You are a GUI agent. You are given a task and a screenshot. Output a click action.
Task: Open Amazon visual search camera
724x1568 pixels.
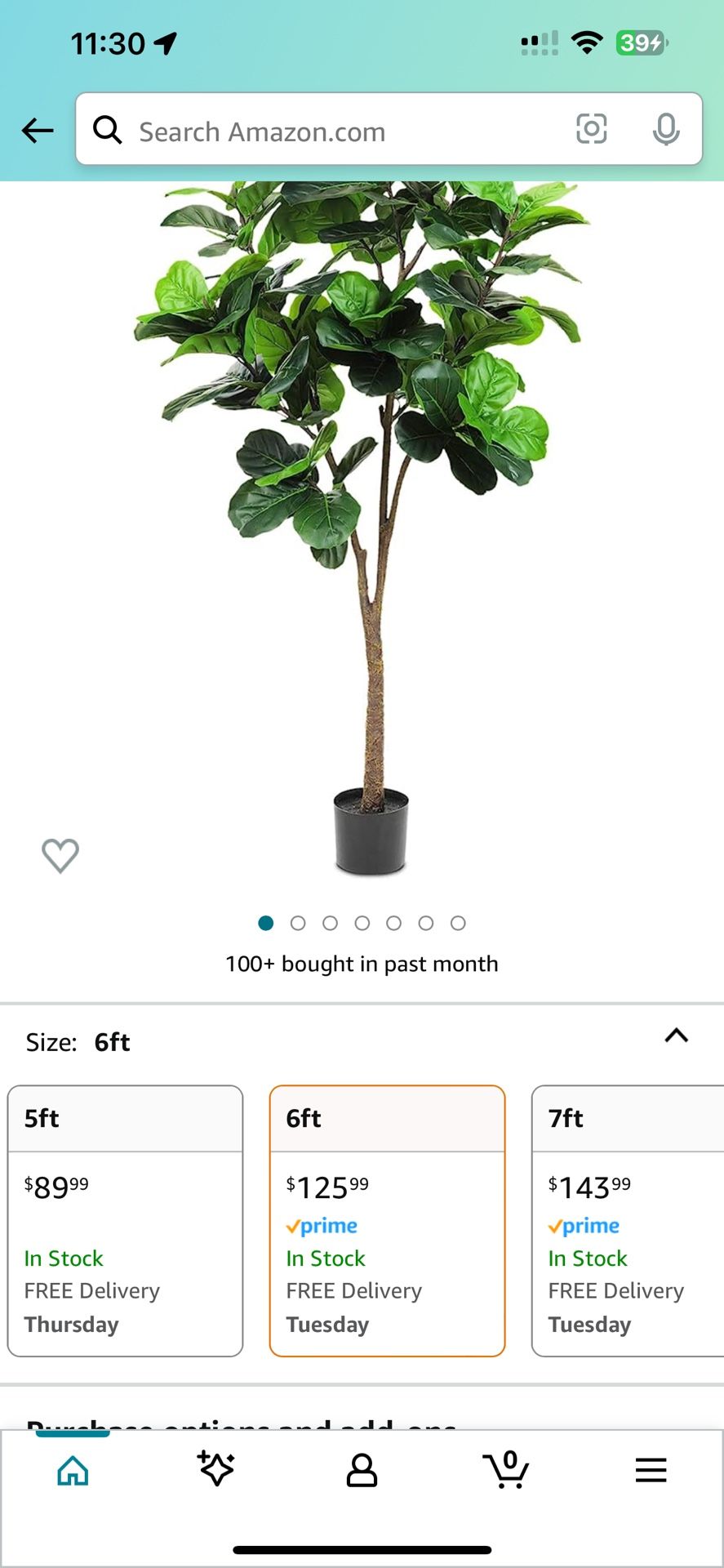click(591, 129)
